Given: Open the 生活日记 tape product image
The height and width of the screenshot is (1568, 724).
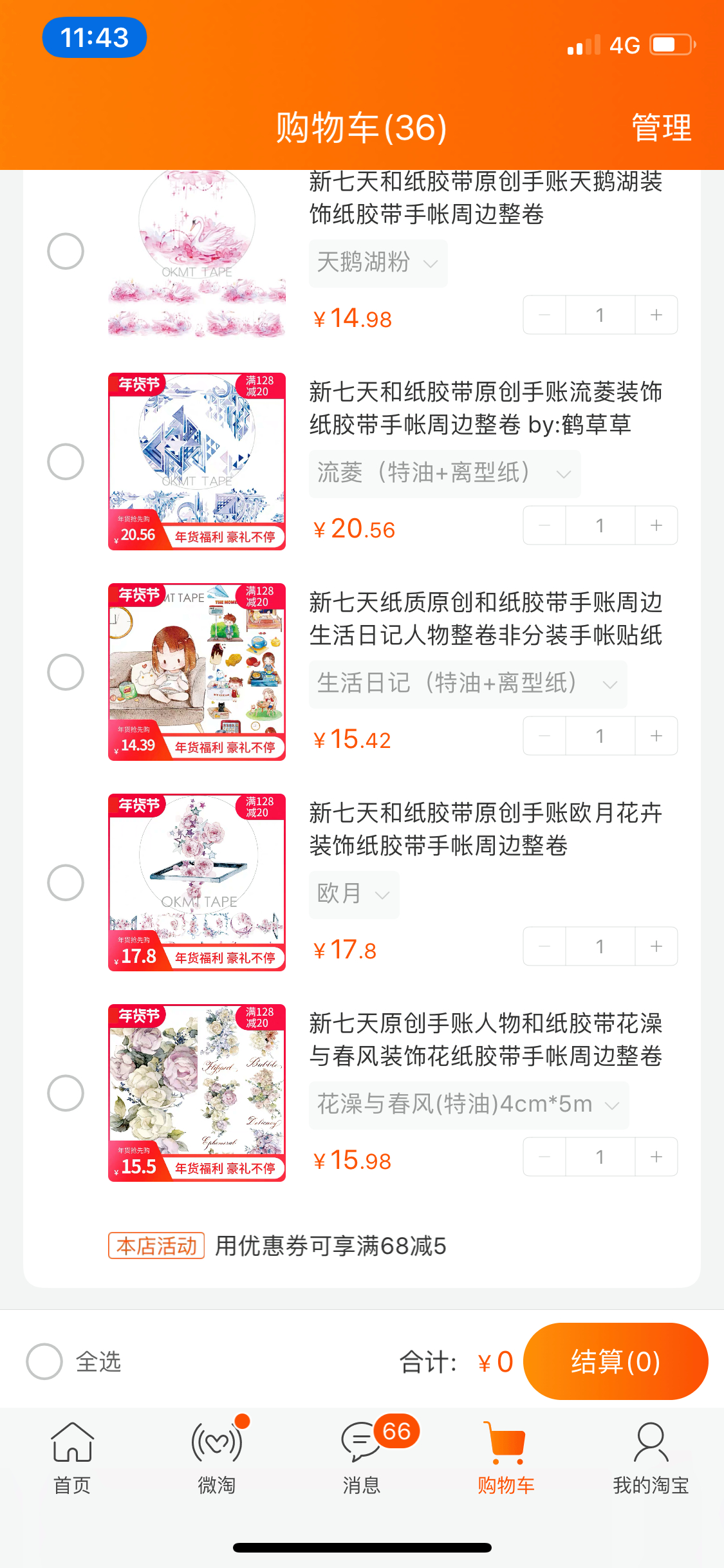Looking at the screenshot, I should [197, 672].
